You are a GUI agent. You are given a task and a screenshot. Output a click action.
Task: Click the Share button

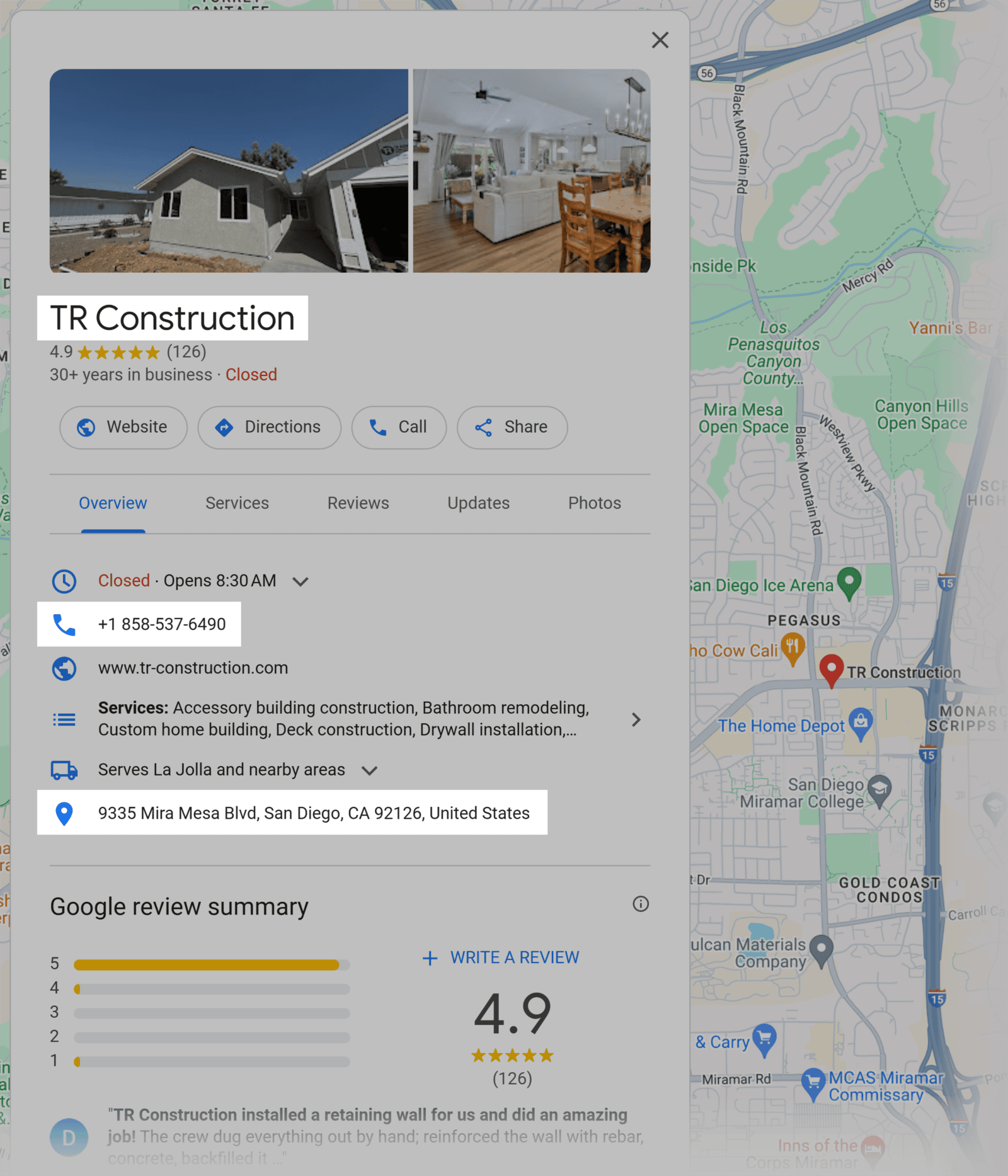click(512, 427)
